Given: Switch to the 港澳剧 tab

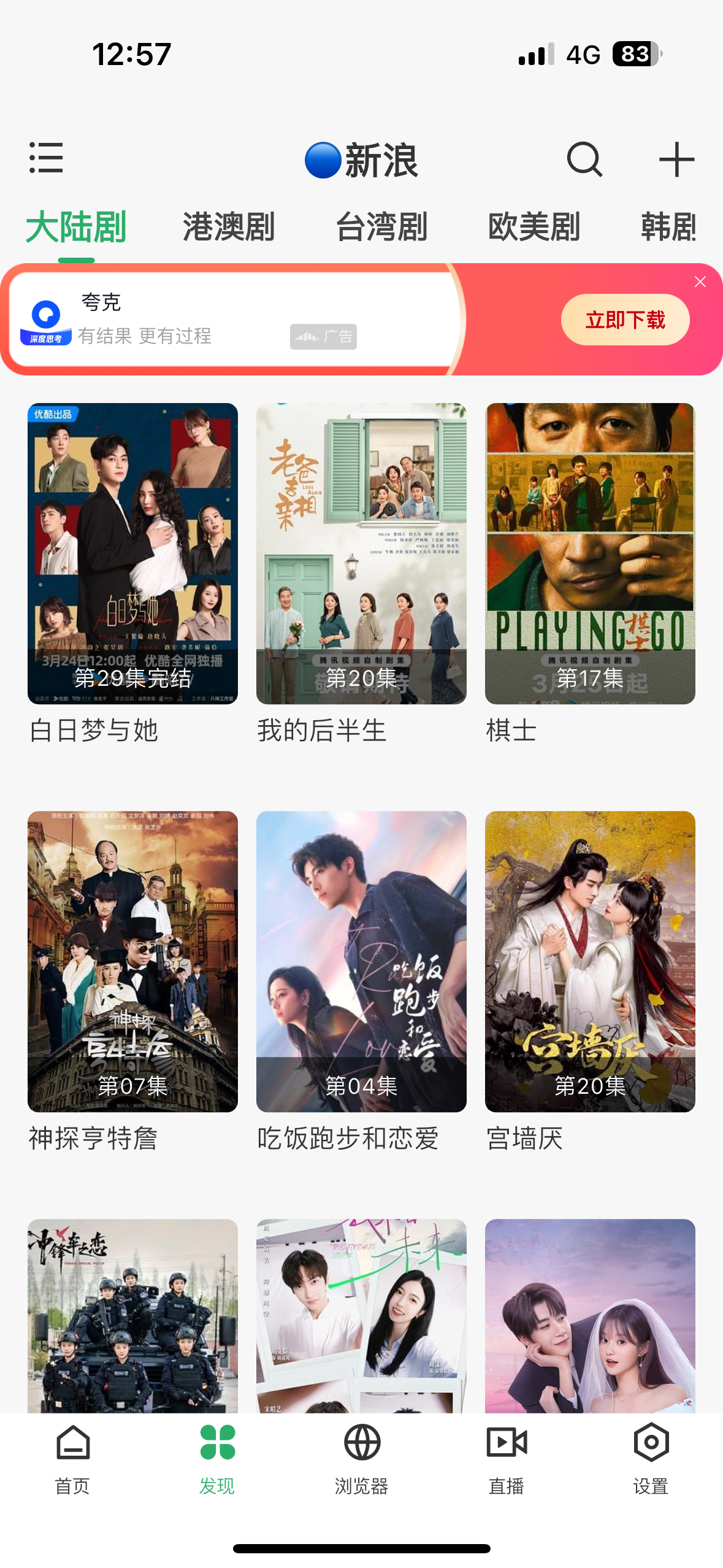Looking at the screenshot, I should [228, 227].
